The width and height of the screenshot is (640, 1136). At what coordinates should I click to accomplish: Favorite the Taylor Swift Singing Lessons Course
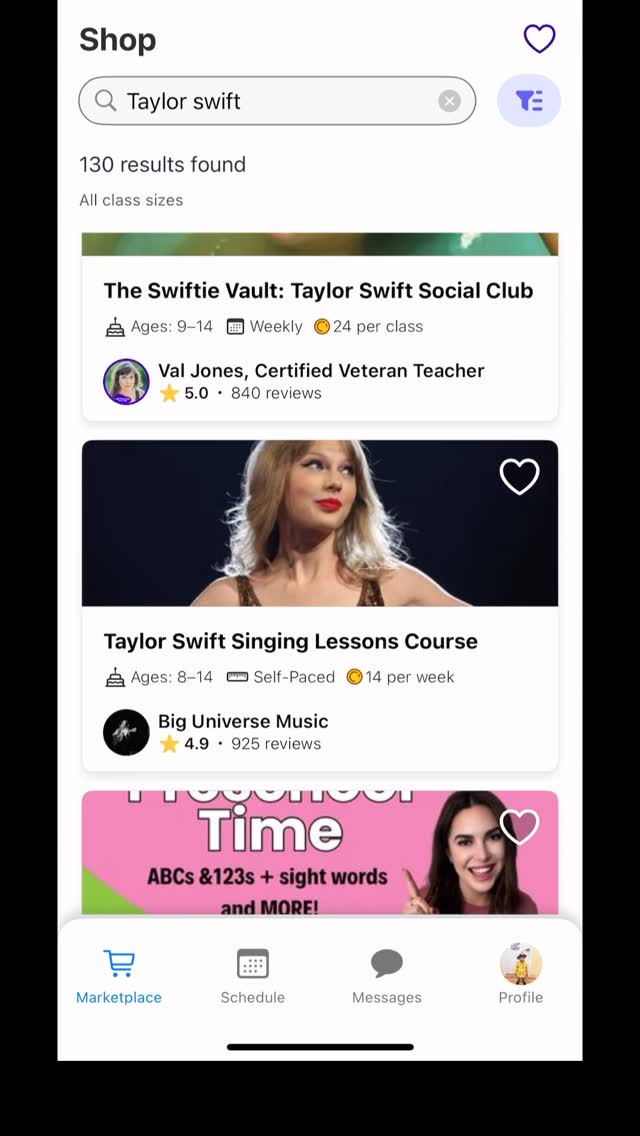coord(519,477)
